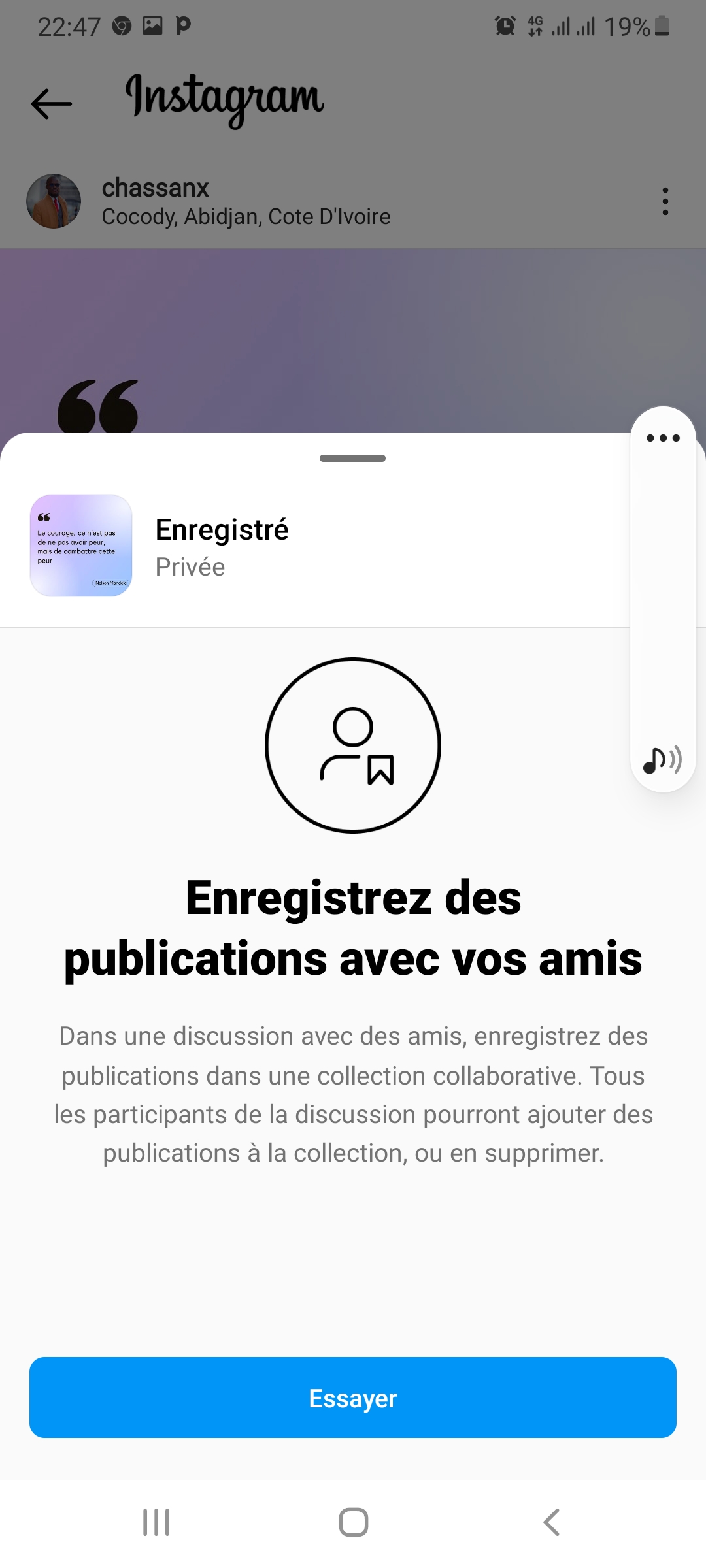
Task: Open chassanx's profile picture
Action: pyautogui.click(x=54, y=201)
